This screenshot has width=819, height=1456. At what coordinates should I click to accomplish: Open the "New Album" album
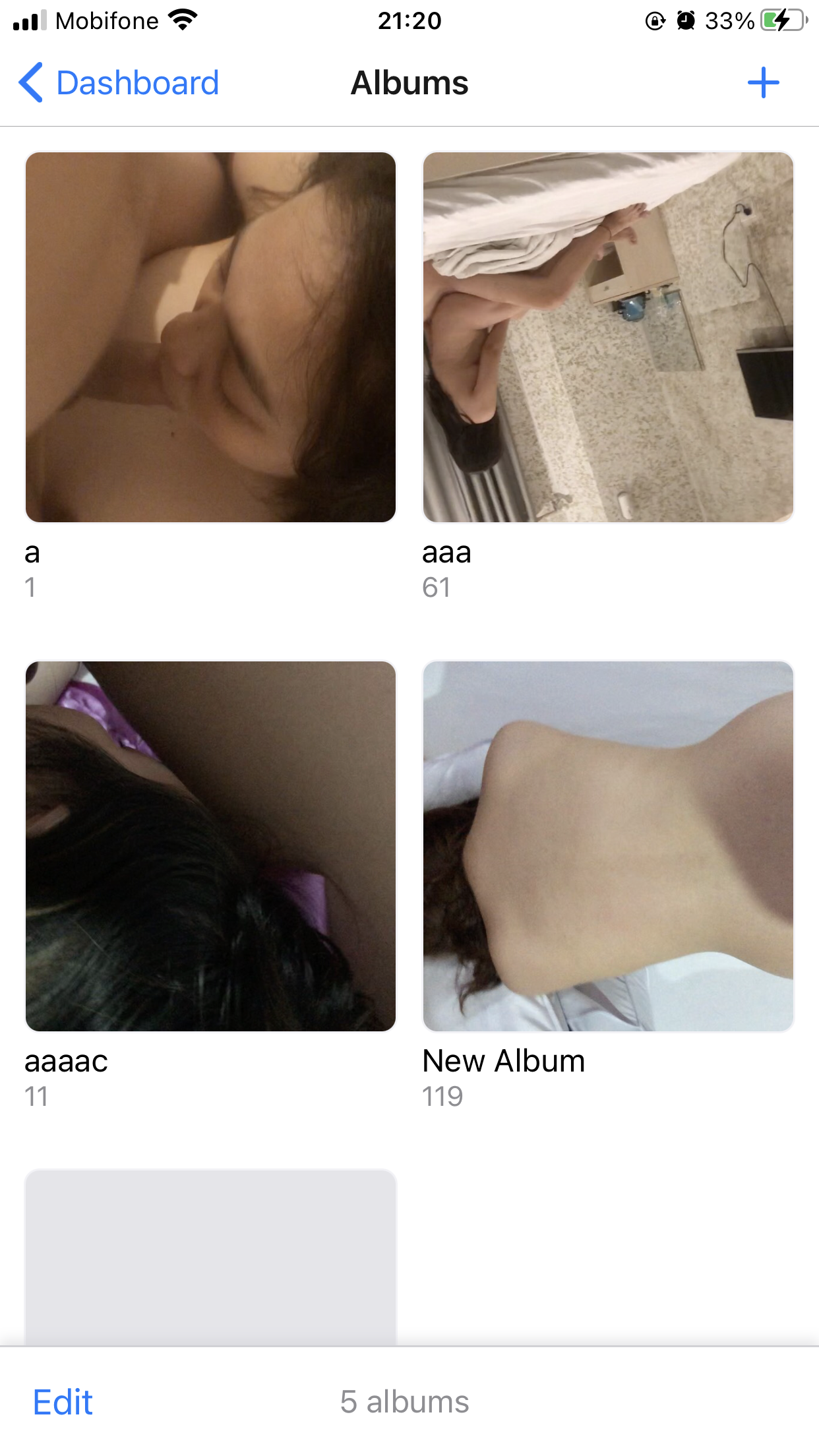[x=608, y=847]
